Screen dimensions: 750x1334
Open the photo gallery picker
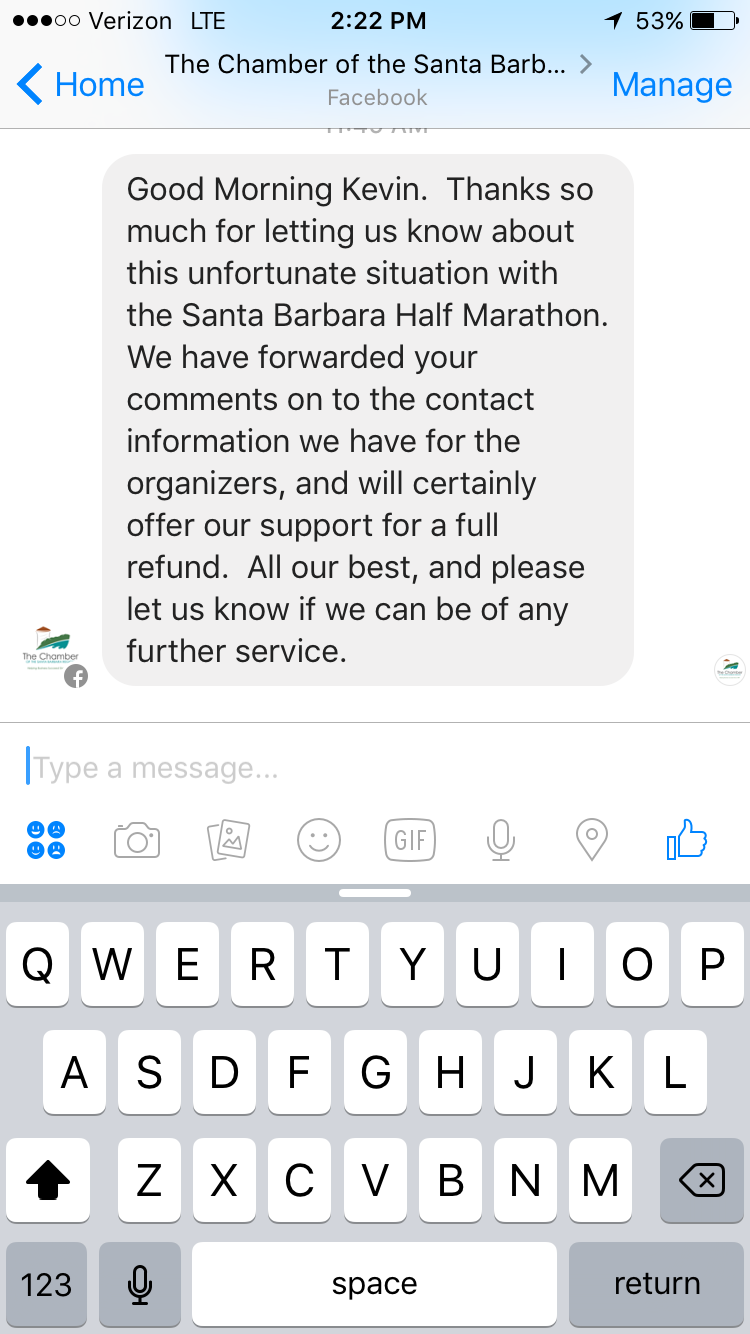pos(228,840)
